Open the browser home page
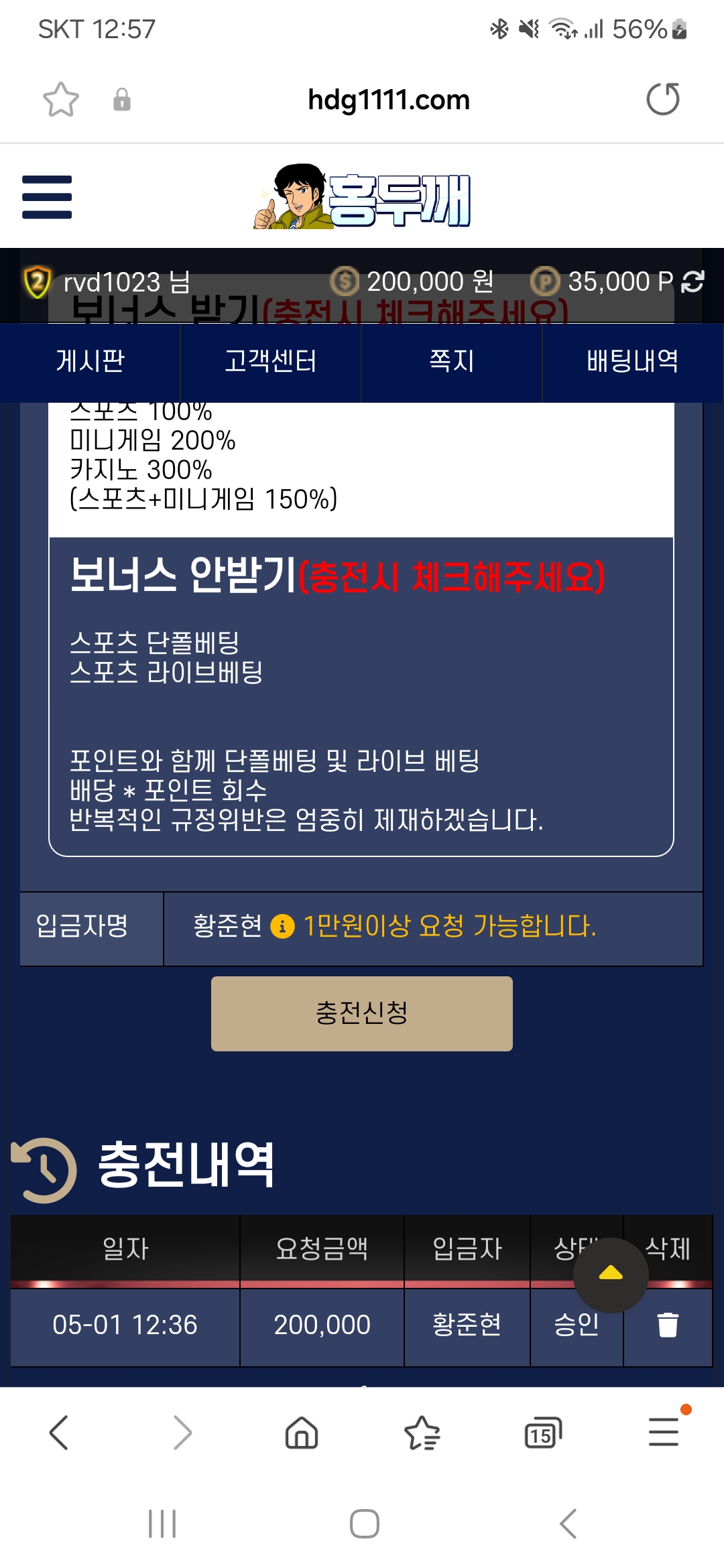This screenshot has height=1568, width=724. [x=302, y=1433]
